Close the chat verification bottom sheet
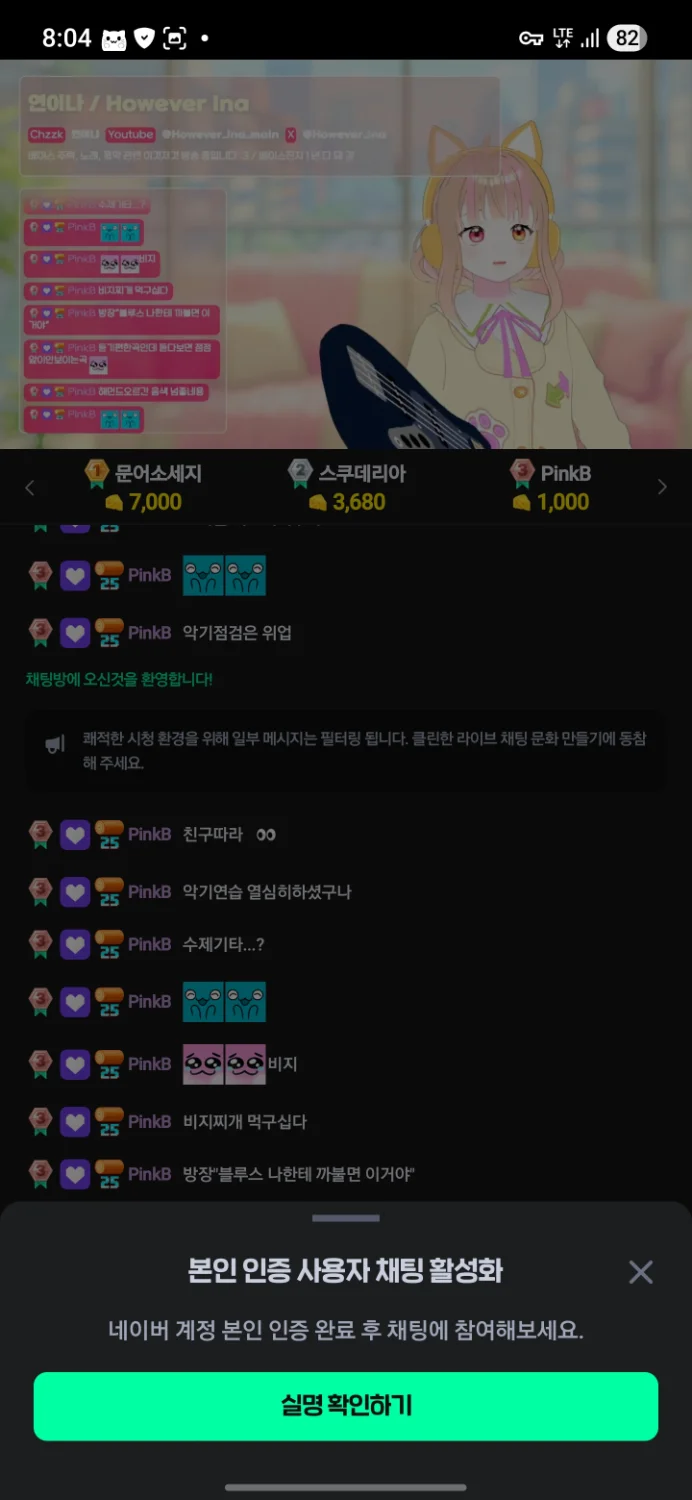The height and width of the screenshot is (1500, 692). (x=640, y=1272)
